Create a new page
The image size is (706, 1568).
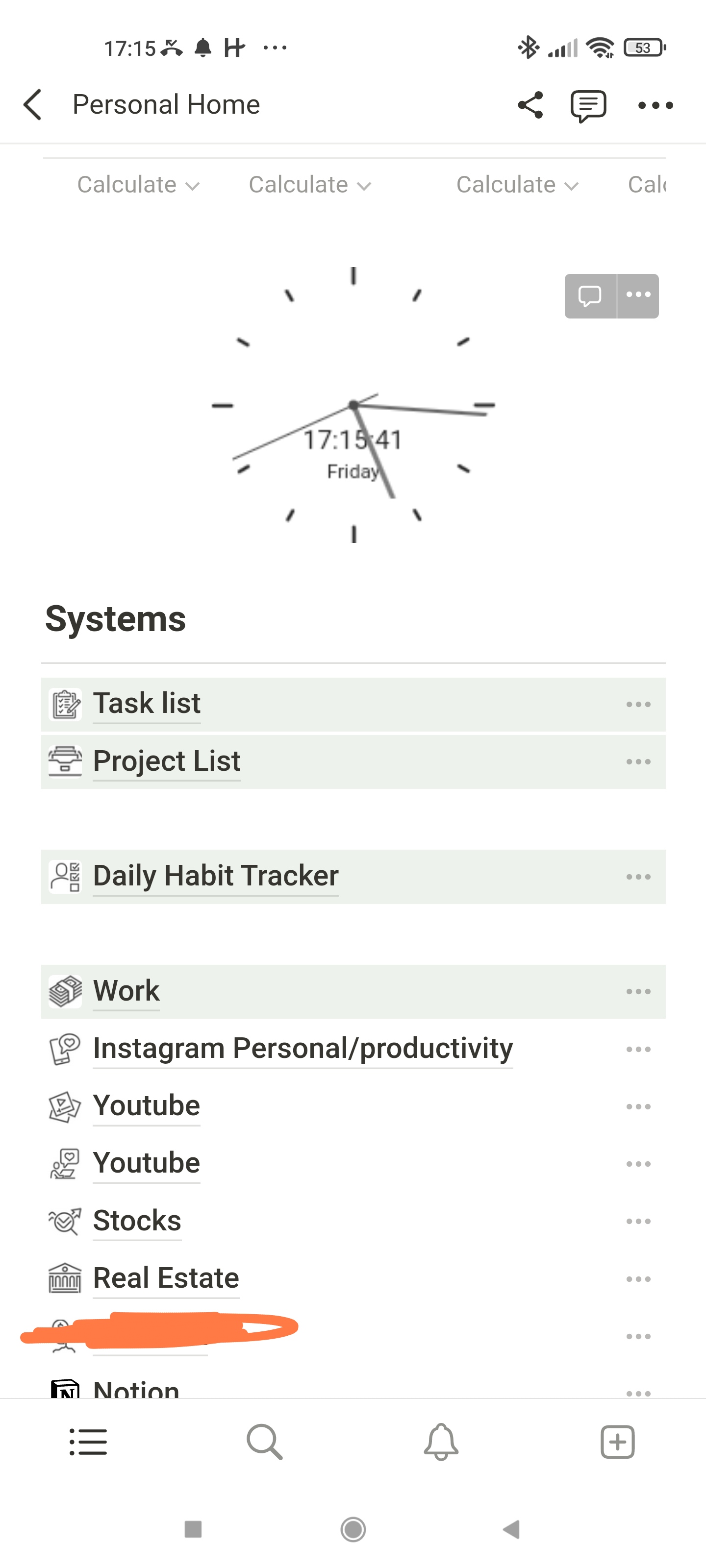coord(617,1442)
